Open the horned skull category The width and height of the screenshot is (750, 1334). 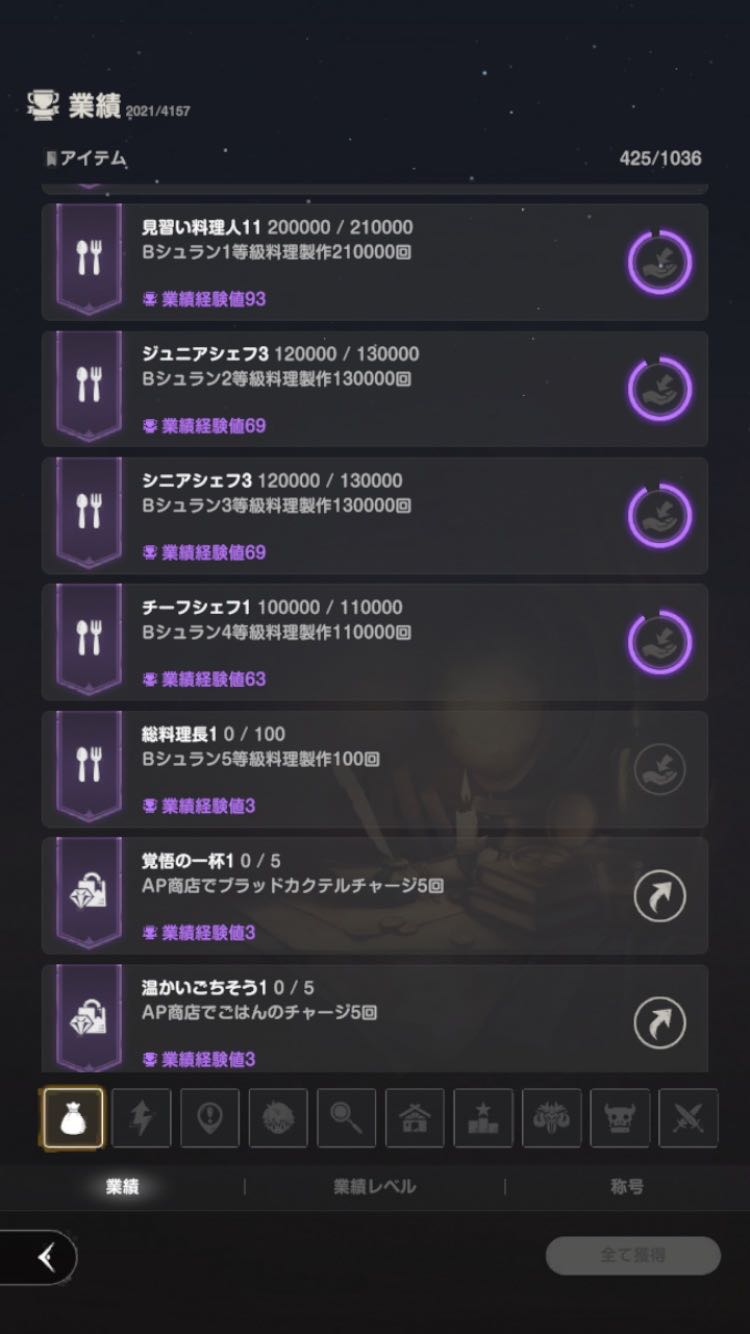(x=619, y=1118)
